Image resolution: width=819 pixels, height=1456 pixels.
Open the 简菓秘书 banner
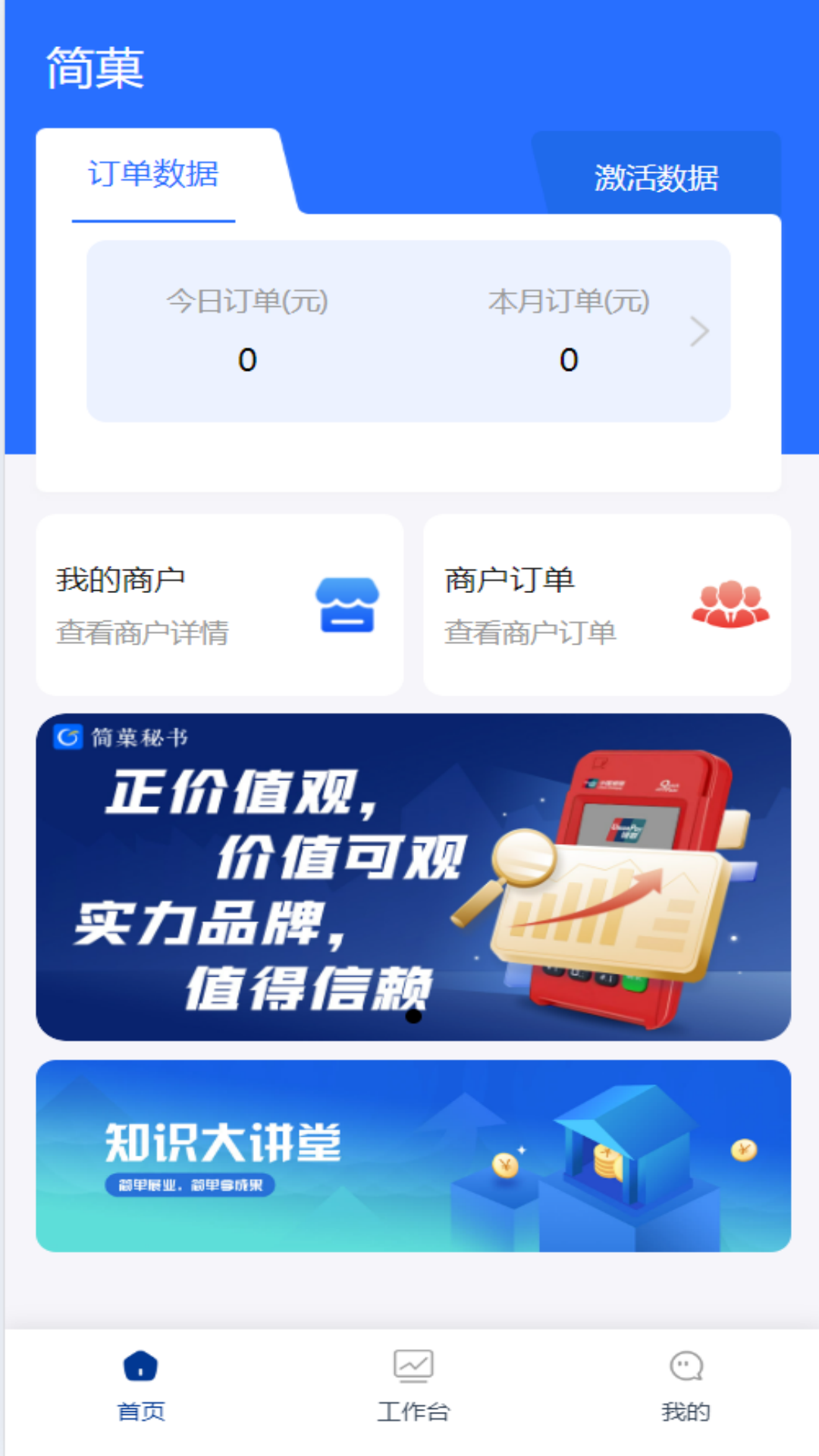413,877
